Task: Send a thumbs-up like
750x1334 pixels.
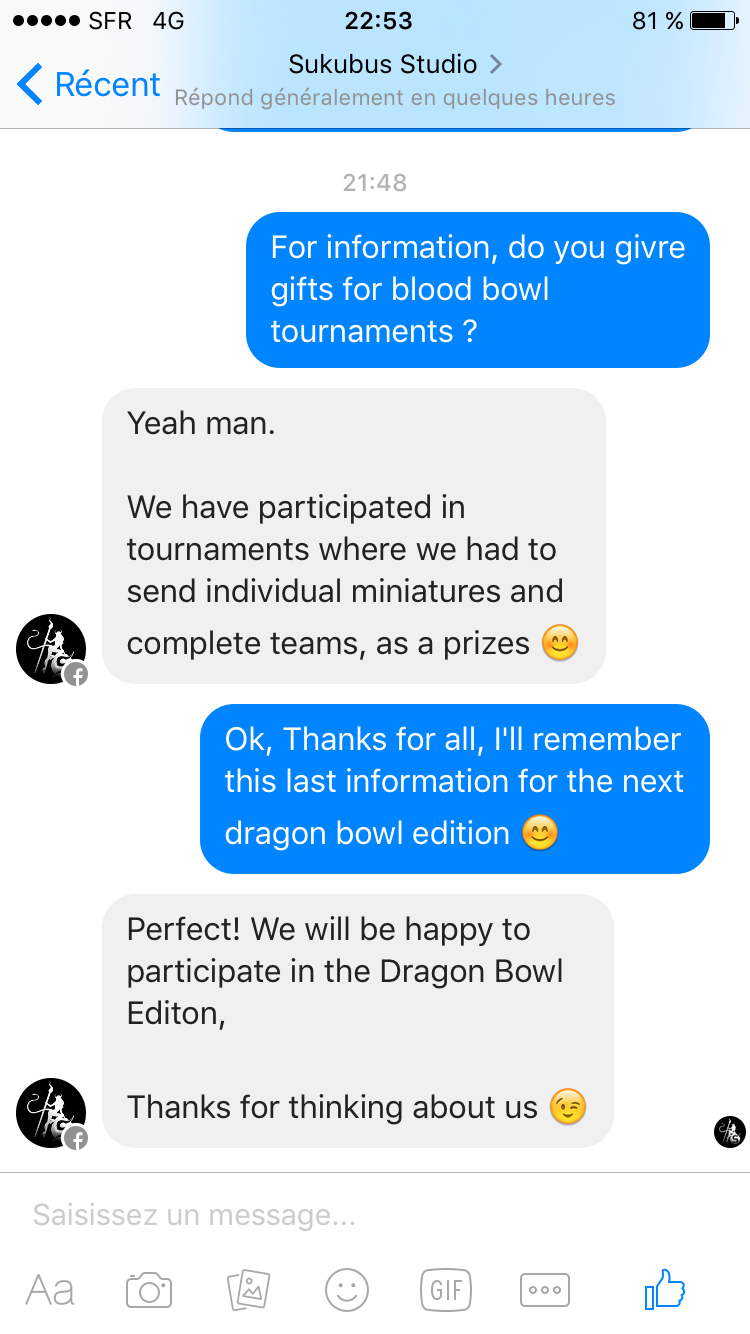Action: click(x=665, y=1288)
